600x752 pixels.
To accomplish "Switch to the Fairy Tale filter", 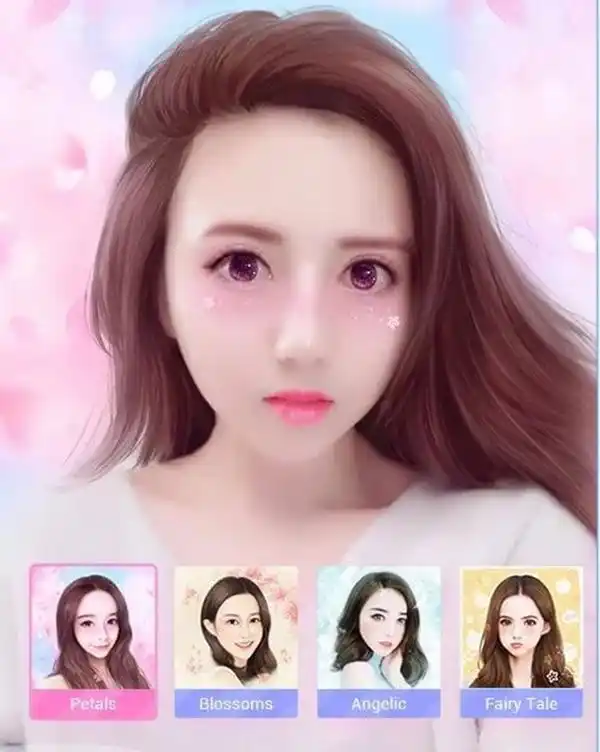I will click(x=521, y=640).
